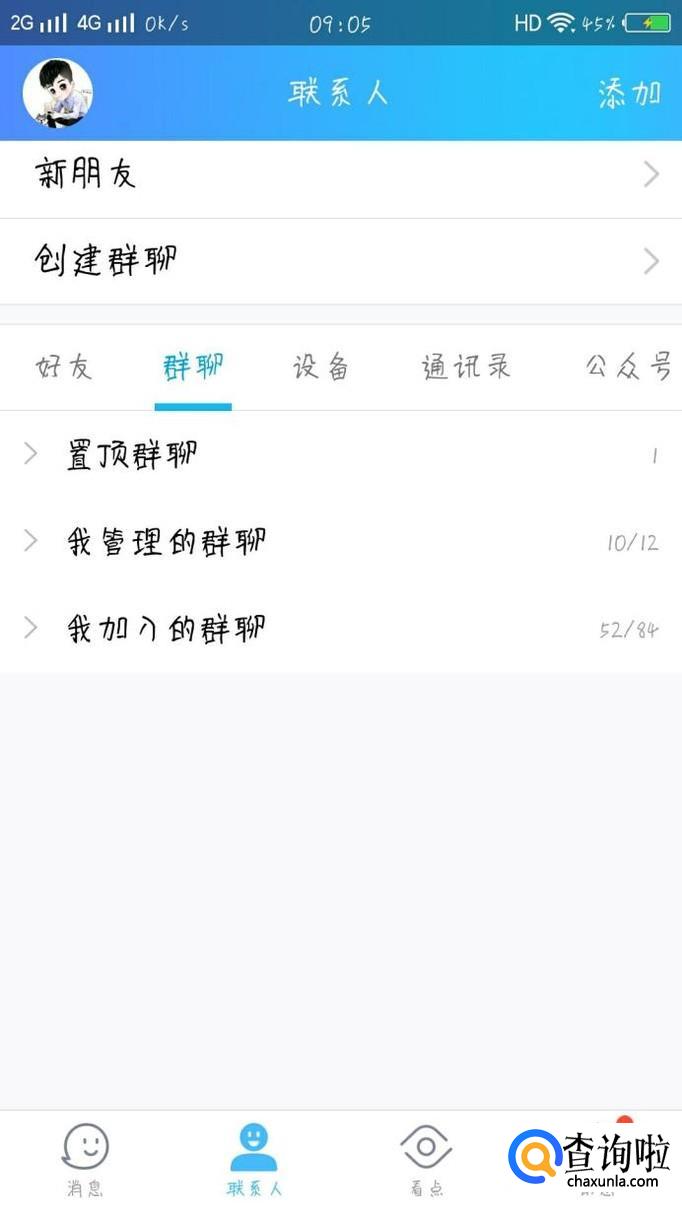Switch to the 设备 tab

point(321,367)
